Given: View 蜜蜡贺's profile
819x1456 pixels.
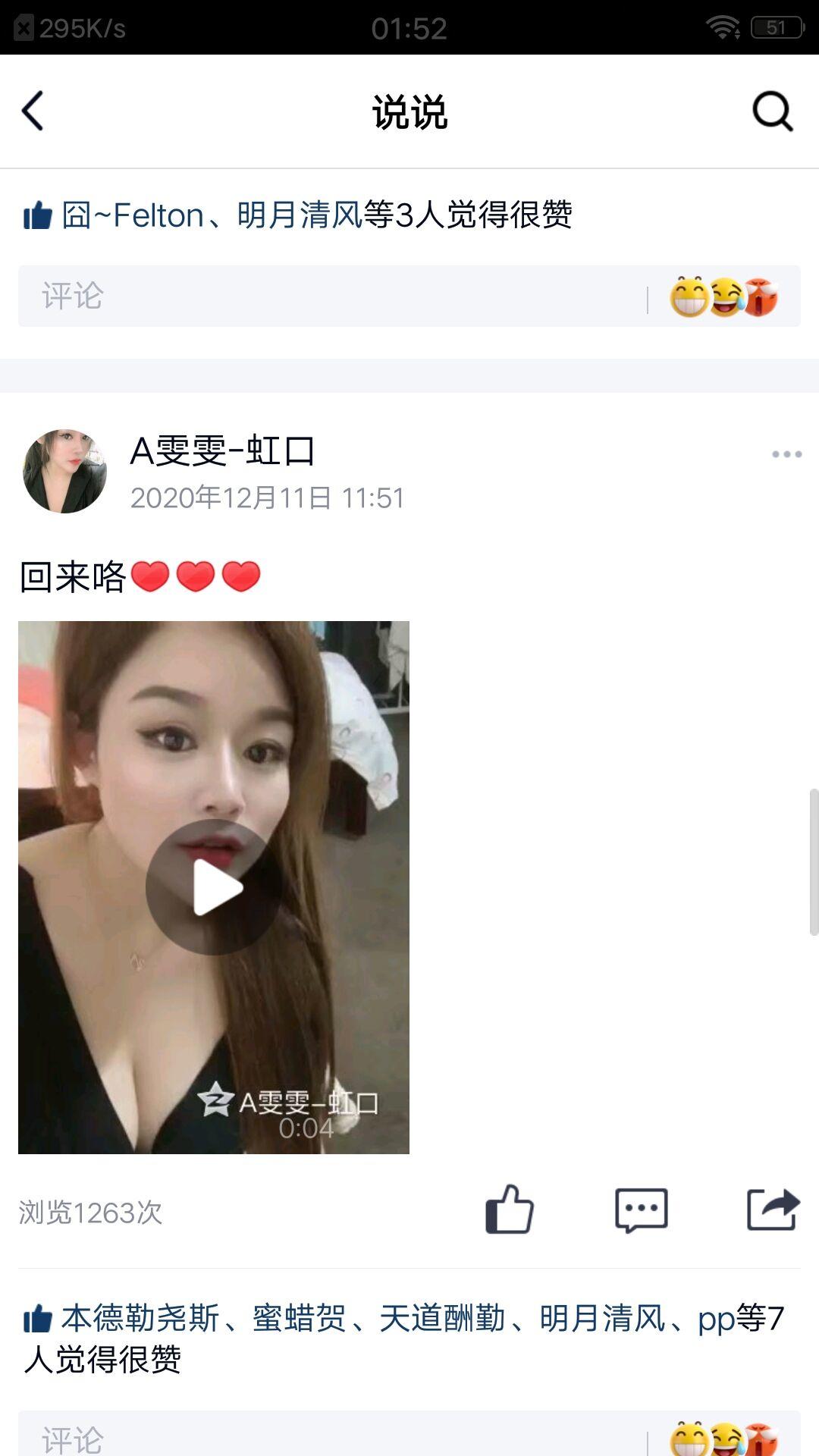Looking at the screenshot, I should point(299,1319).
